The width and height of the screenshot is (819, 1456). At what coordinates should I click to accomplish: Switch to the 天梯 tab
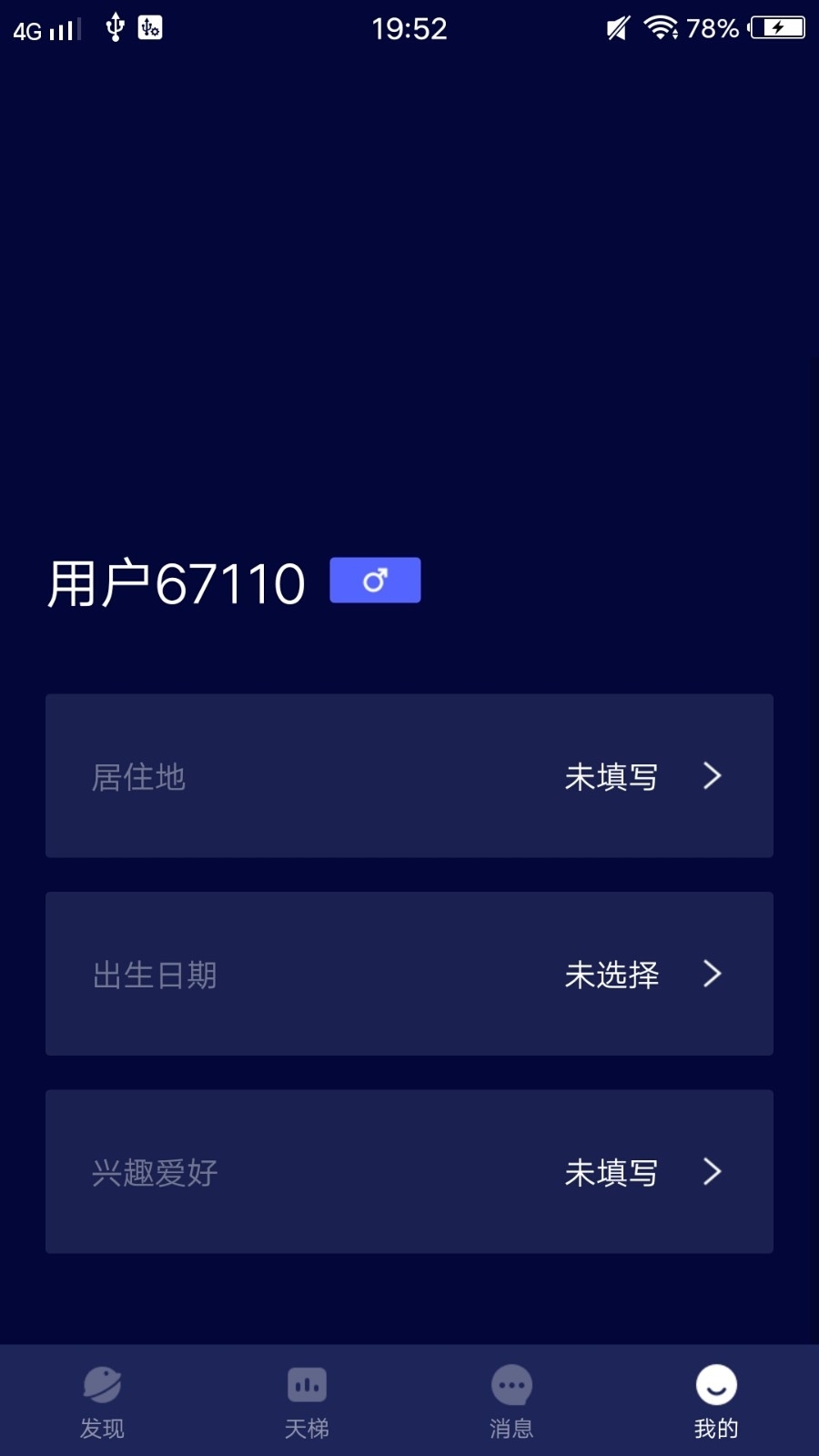click(307, 1401)
